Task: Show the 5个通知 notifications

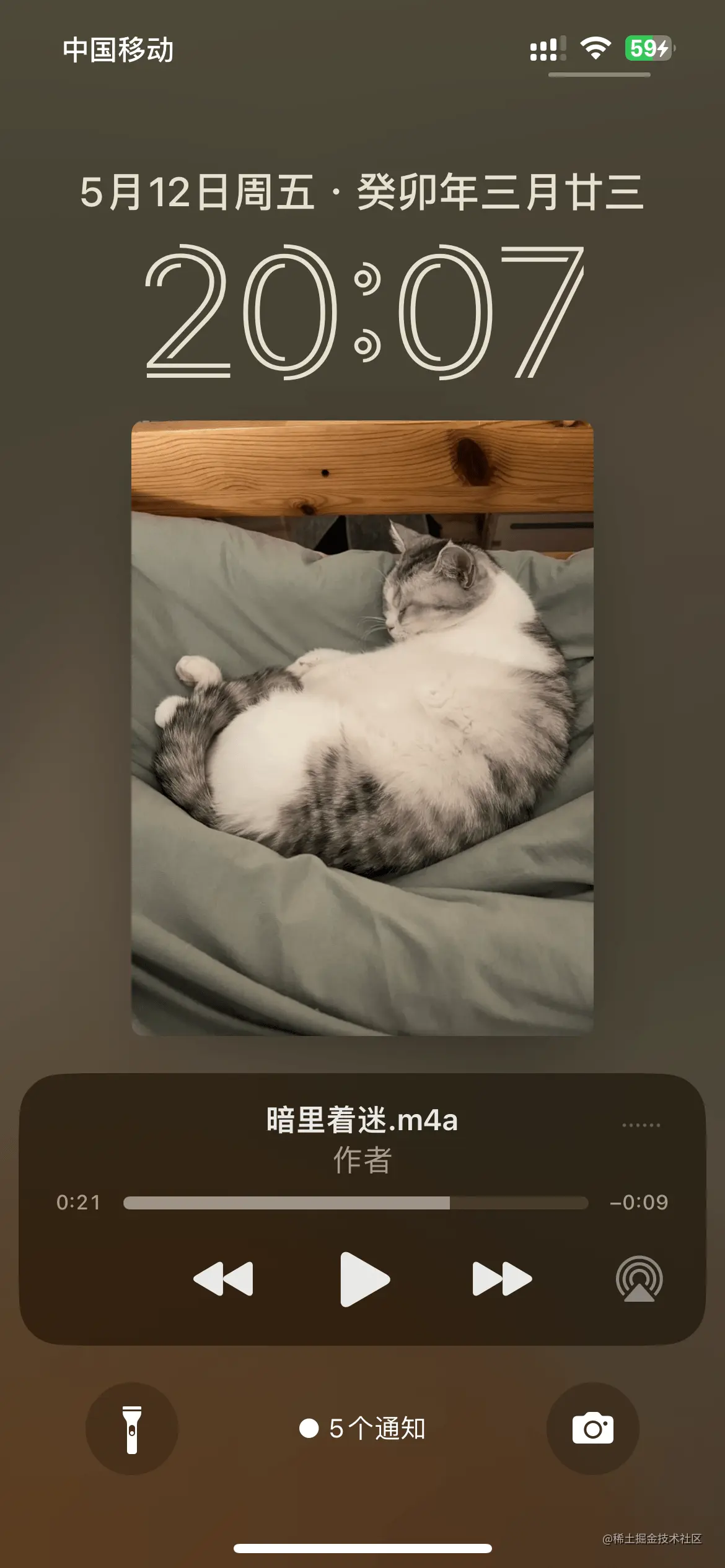Action: 362,1429
